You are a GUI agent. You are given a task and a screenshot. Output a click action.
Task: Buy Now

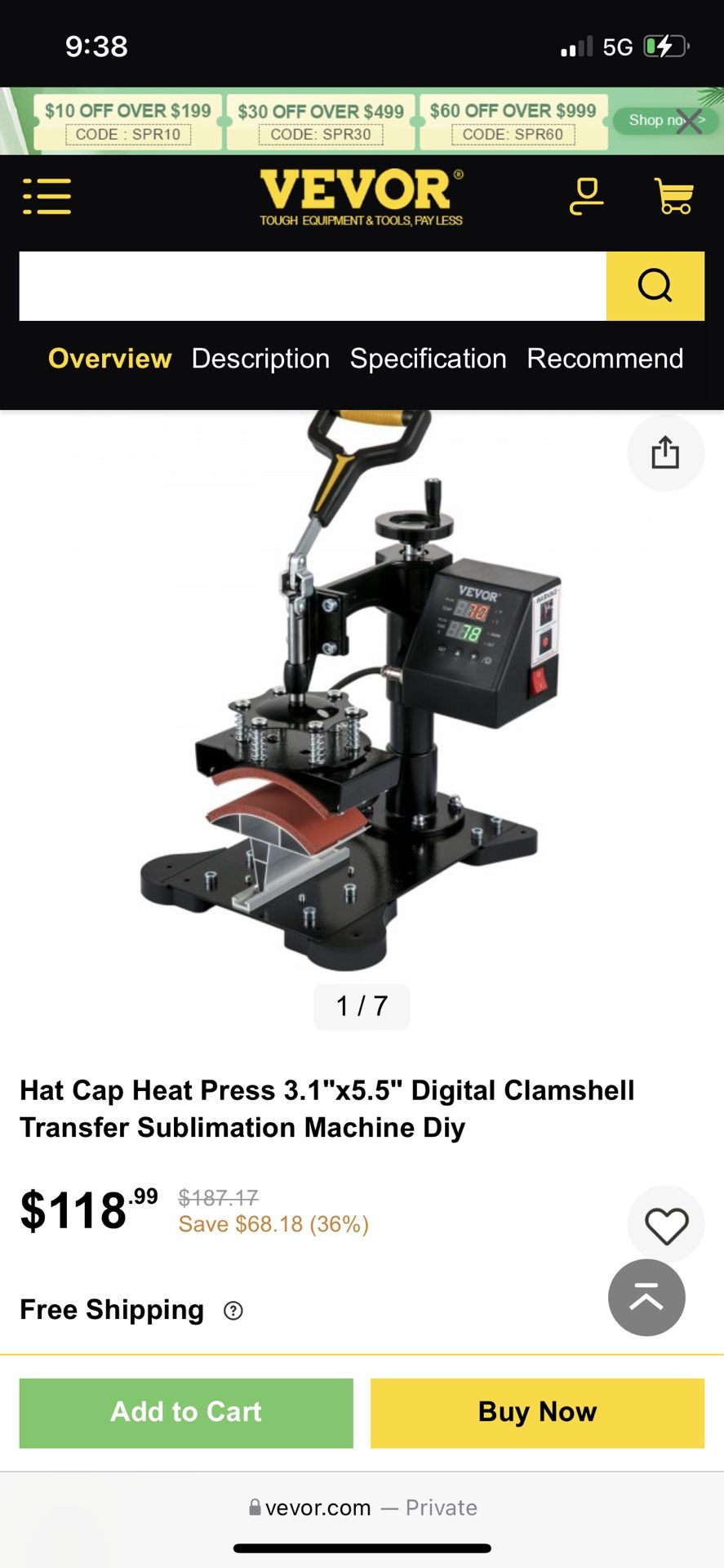pos(537,1413)
